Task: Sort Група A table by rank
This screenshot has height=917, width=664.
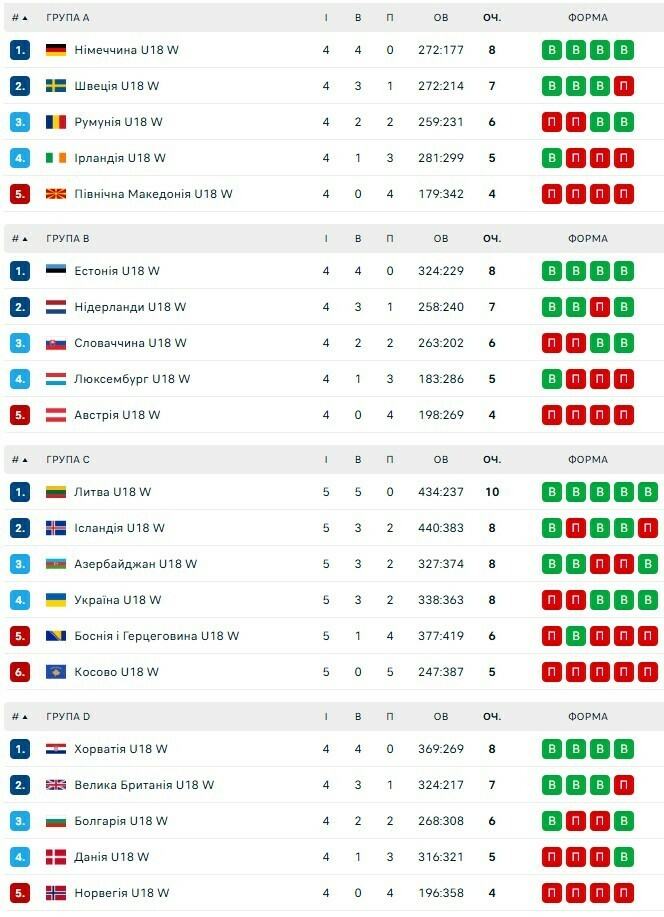Action: (19, 18)
